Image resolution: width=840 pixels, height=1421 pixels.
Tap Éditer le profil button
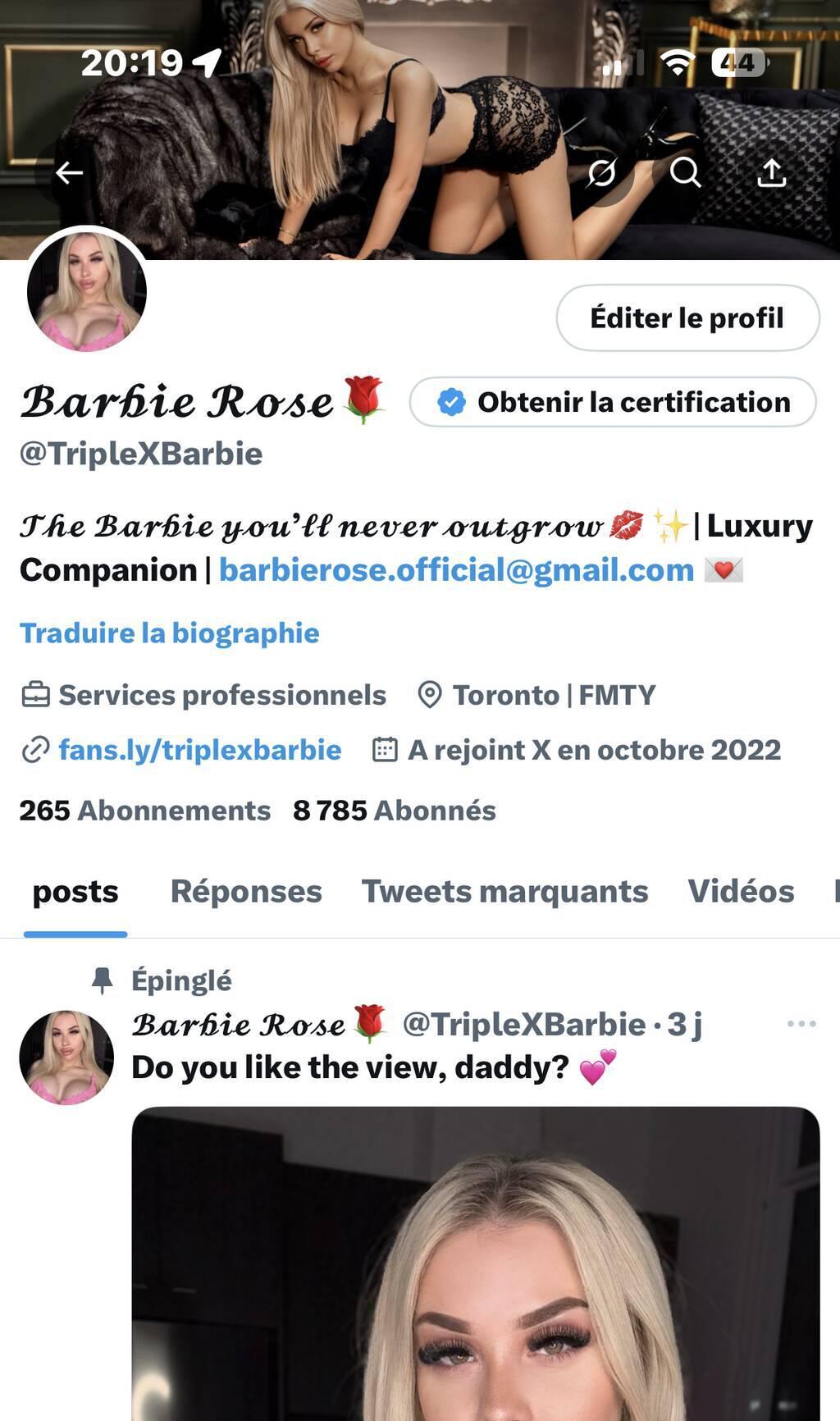point(687,318)
